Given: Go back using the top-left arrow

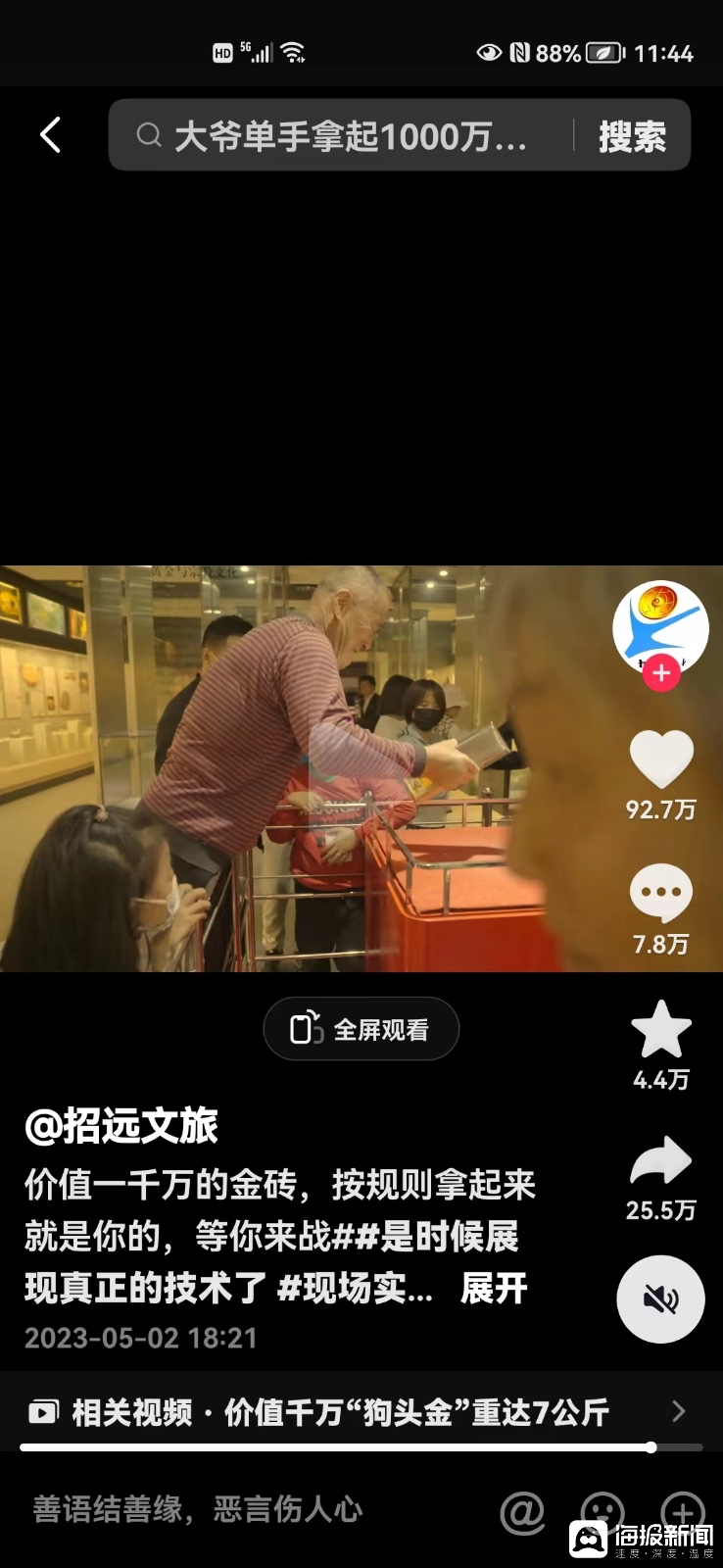Looking at the screenshot, I should point(51,135).
